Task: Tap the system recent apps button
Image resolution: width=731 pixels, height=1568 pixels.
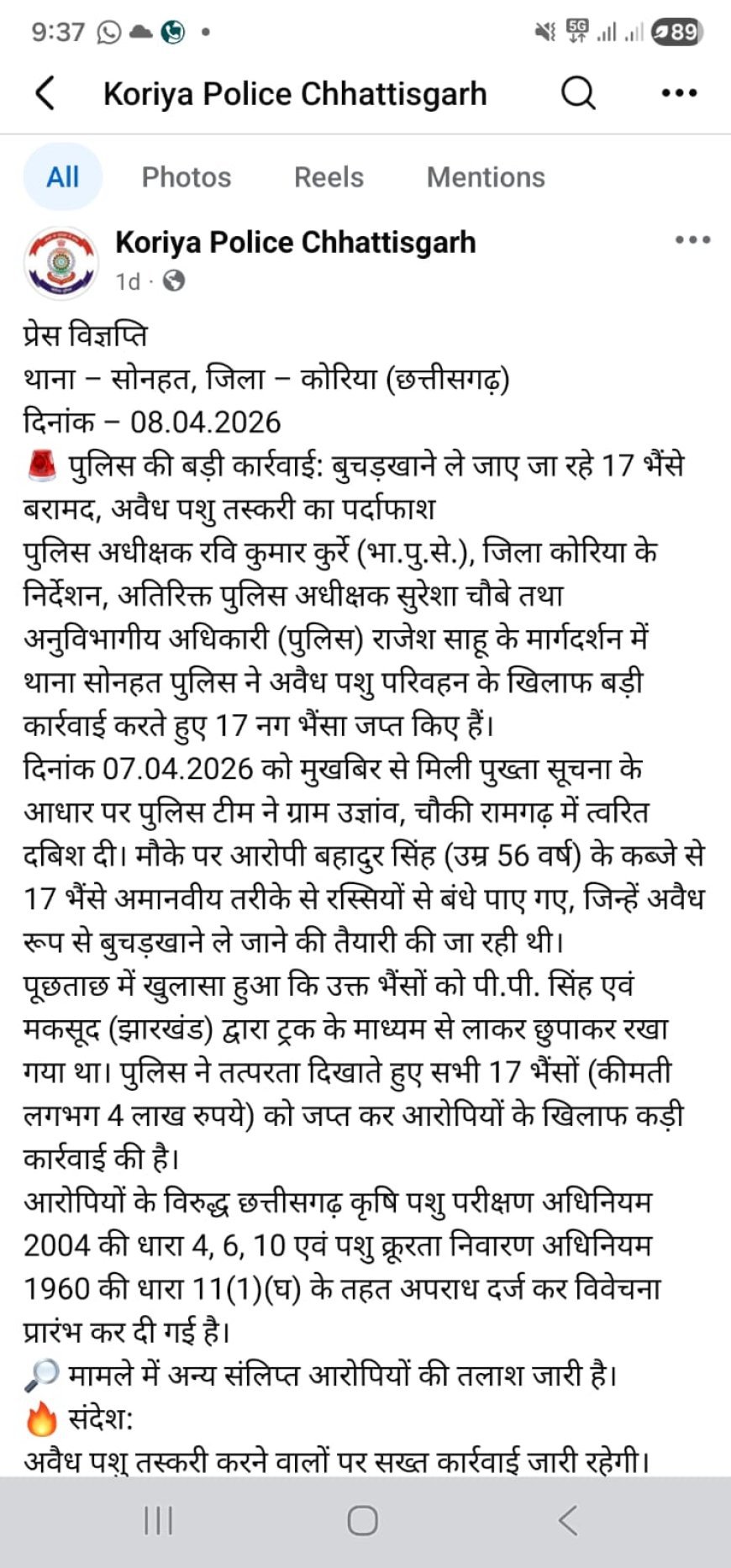Action: [x=158, y=1520]
